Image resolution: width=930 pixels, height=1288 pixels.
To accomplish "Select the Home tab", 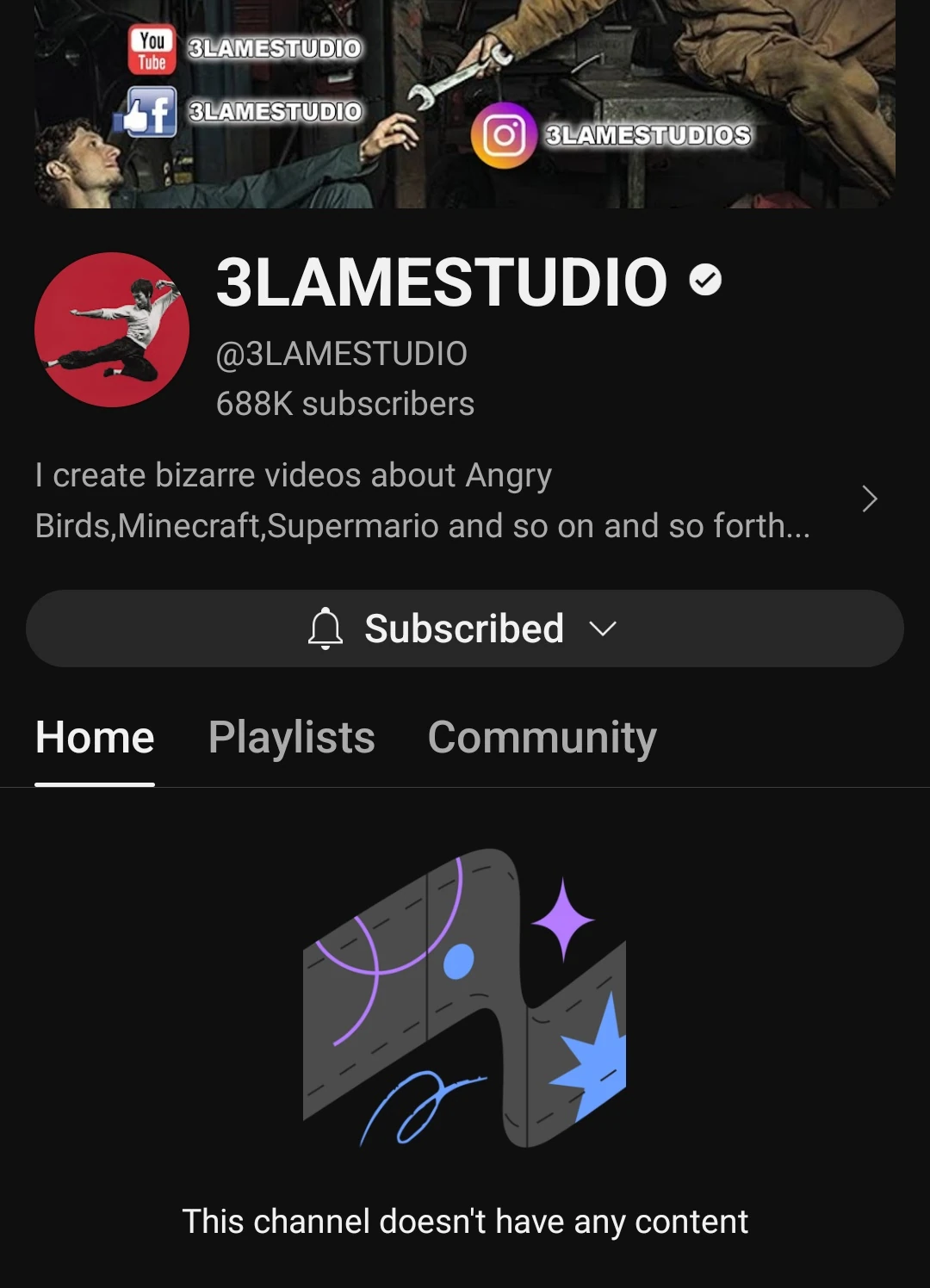I will click(x=95, y=738).
